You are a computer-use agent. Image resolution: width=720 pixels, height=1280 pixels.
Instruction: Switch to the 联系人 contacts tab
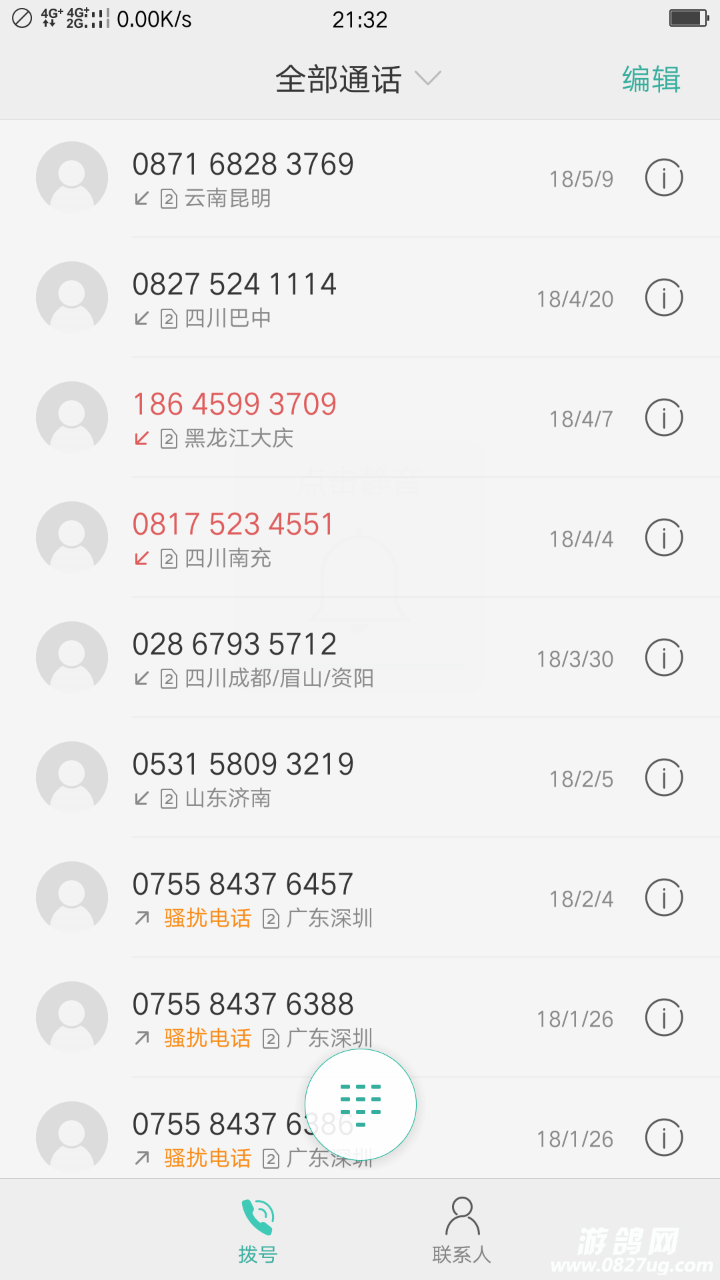[462, 1230]
